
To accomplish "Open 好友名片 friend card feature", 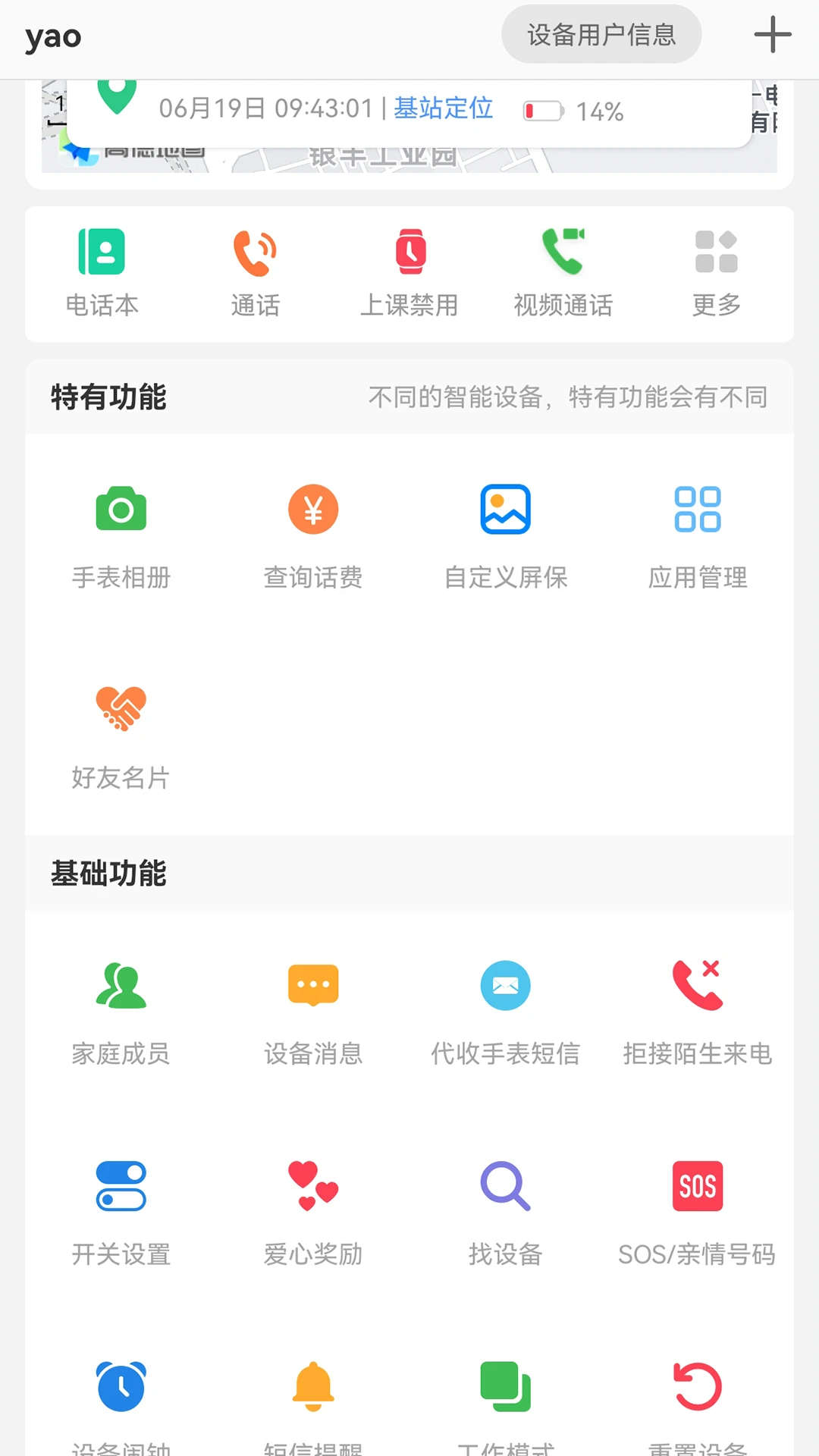I will point(121,732).
